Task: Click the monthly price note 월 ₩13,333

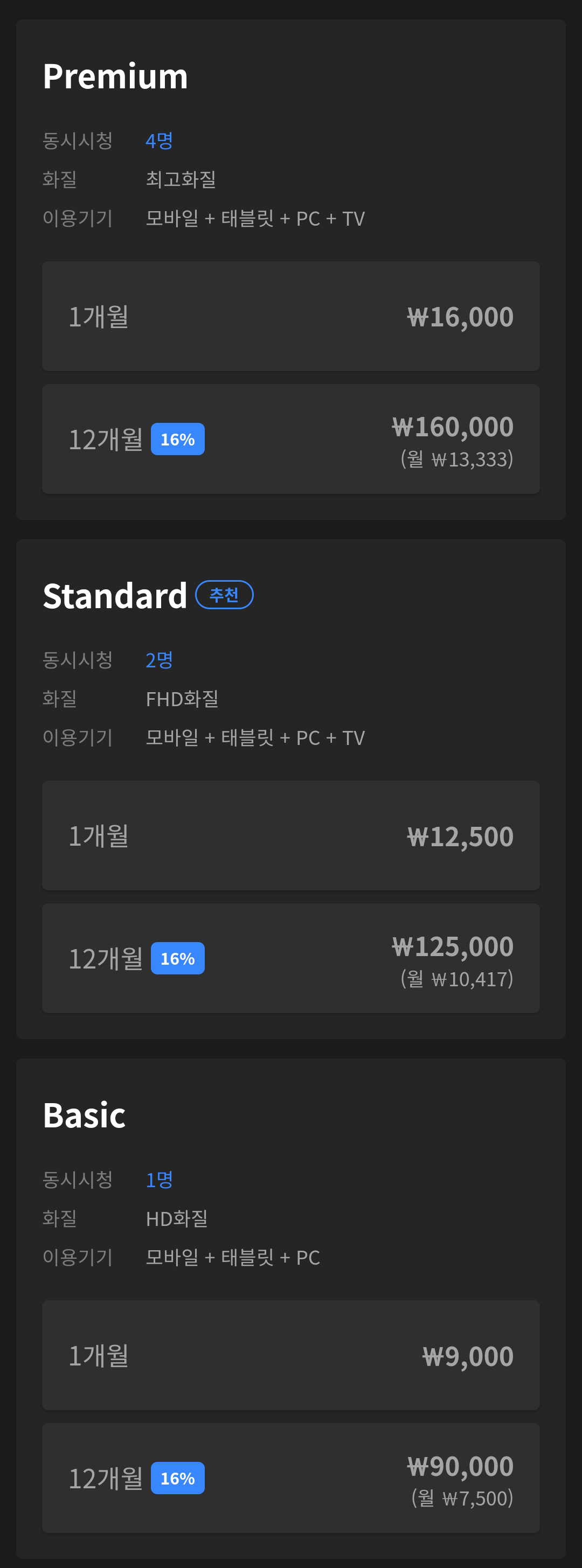Action: point(458,460)
